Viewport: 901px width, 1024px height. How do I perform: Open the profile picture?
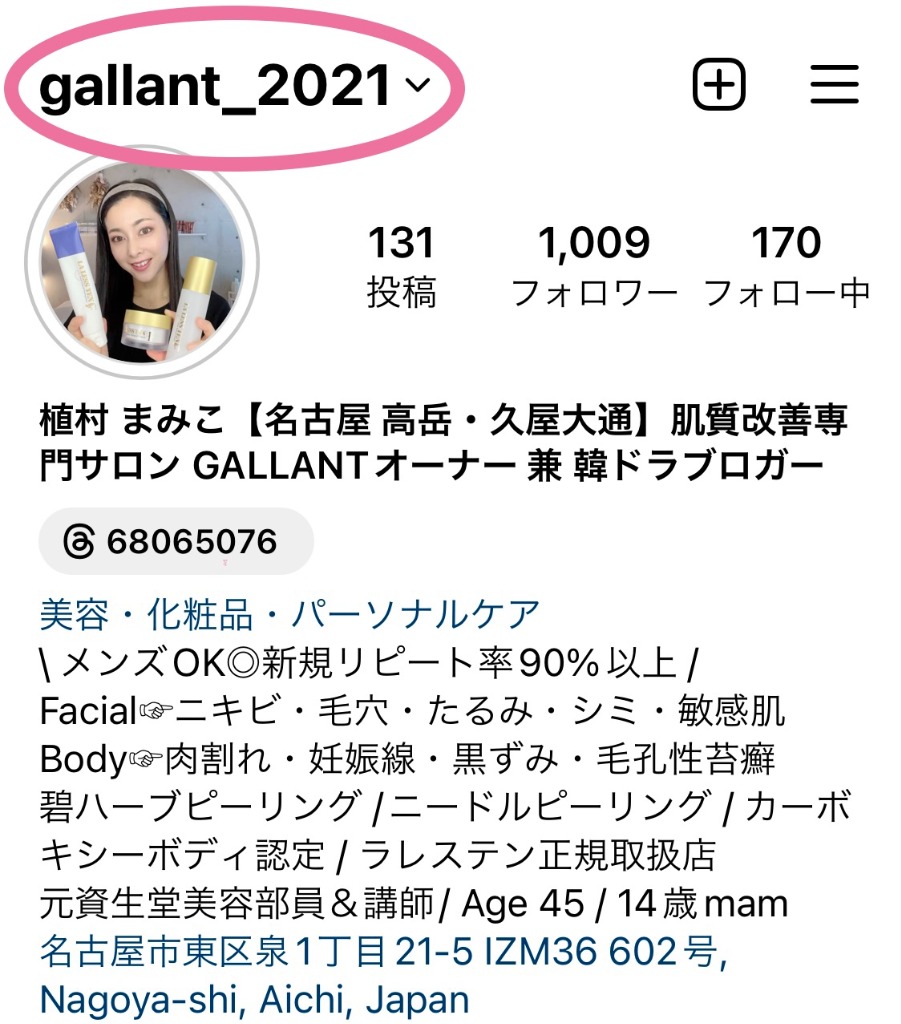coord(141,264)
